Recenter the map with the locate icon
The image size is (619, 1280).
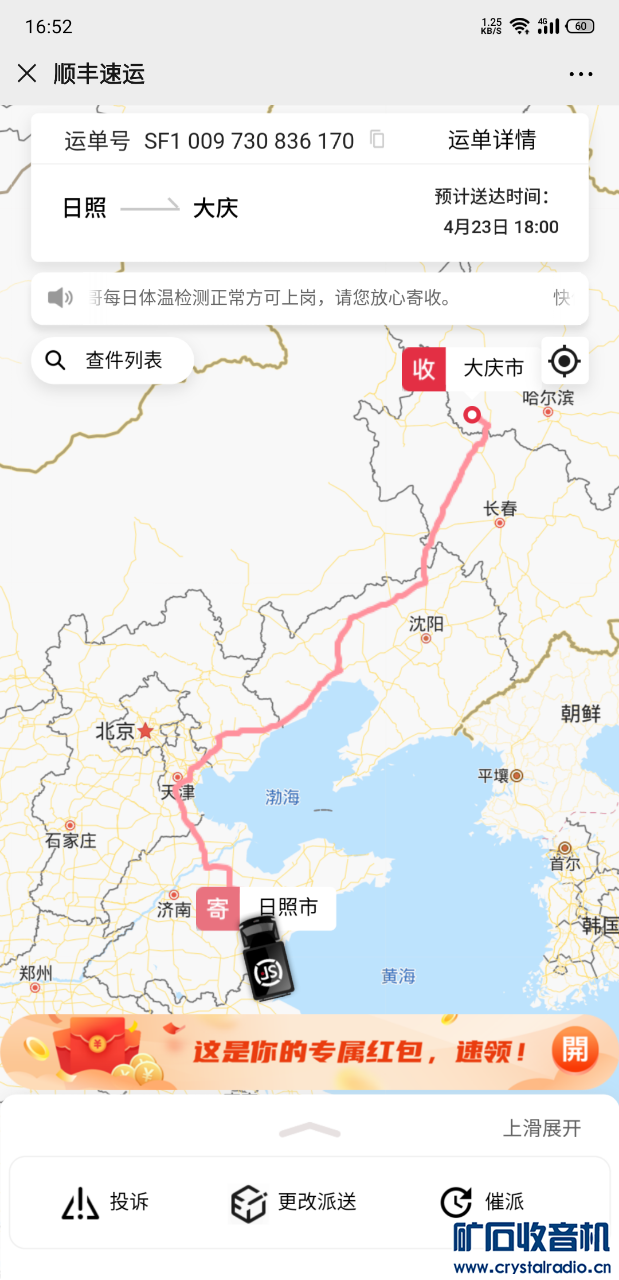(565, 361)
